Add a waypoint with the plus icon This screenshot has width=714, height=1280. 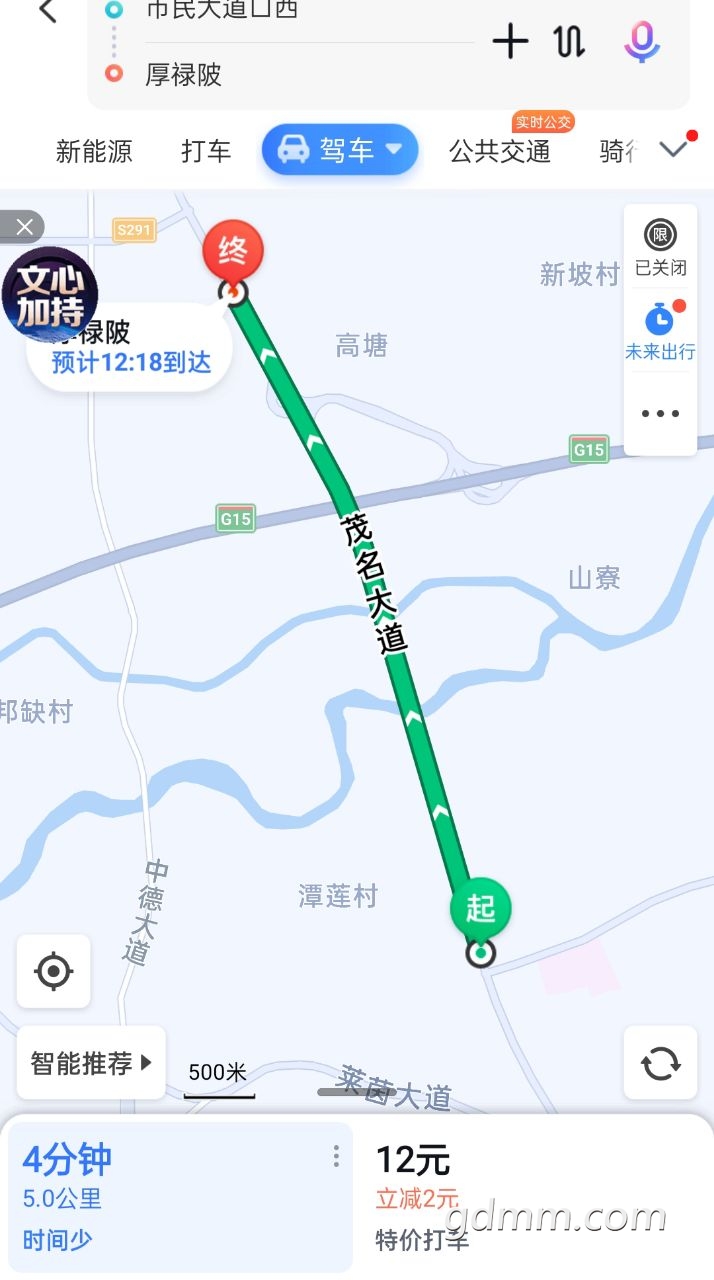pos(510,41)
